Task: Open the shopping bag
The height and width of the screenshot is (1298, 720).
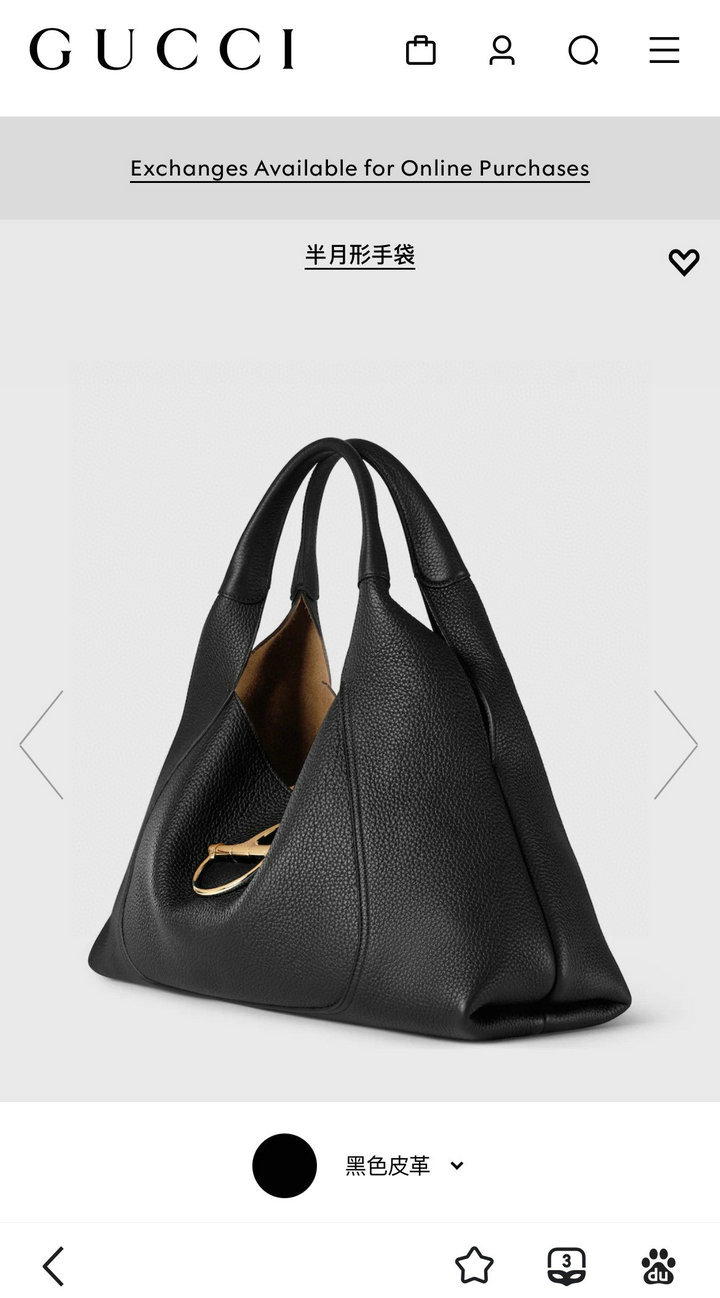Action: (421, 50)
